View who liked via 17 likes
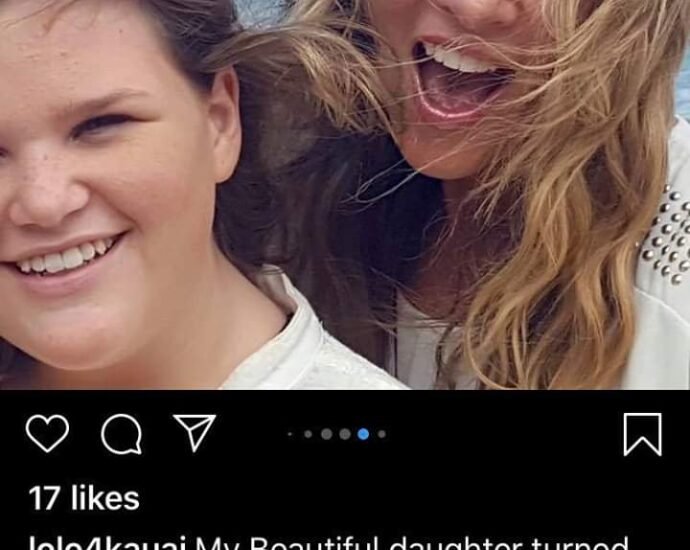Screen dimensions: 690x550 point(84,498)
